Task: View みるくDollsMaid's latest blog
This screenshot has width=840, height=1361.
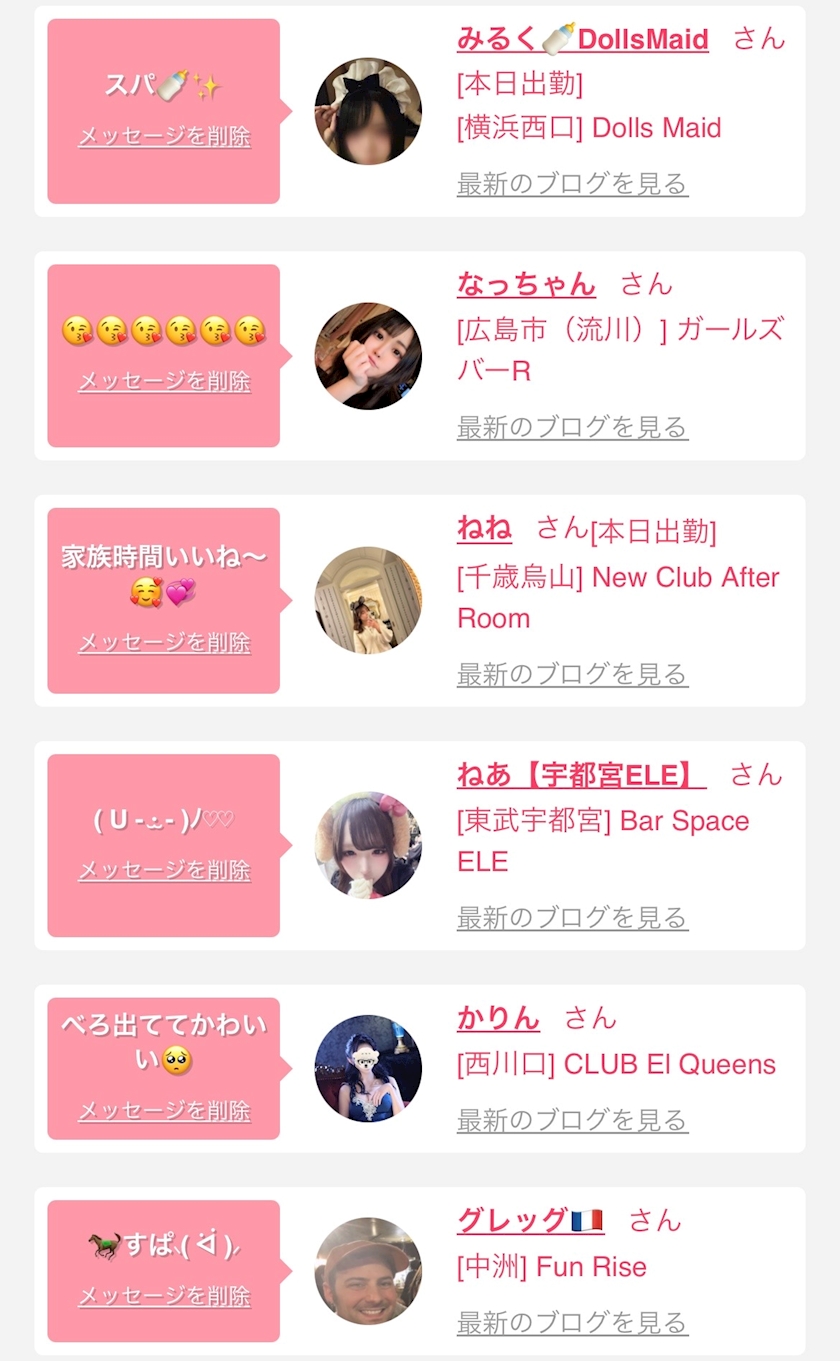Action: 572,184
